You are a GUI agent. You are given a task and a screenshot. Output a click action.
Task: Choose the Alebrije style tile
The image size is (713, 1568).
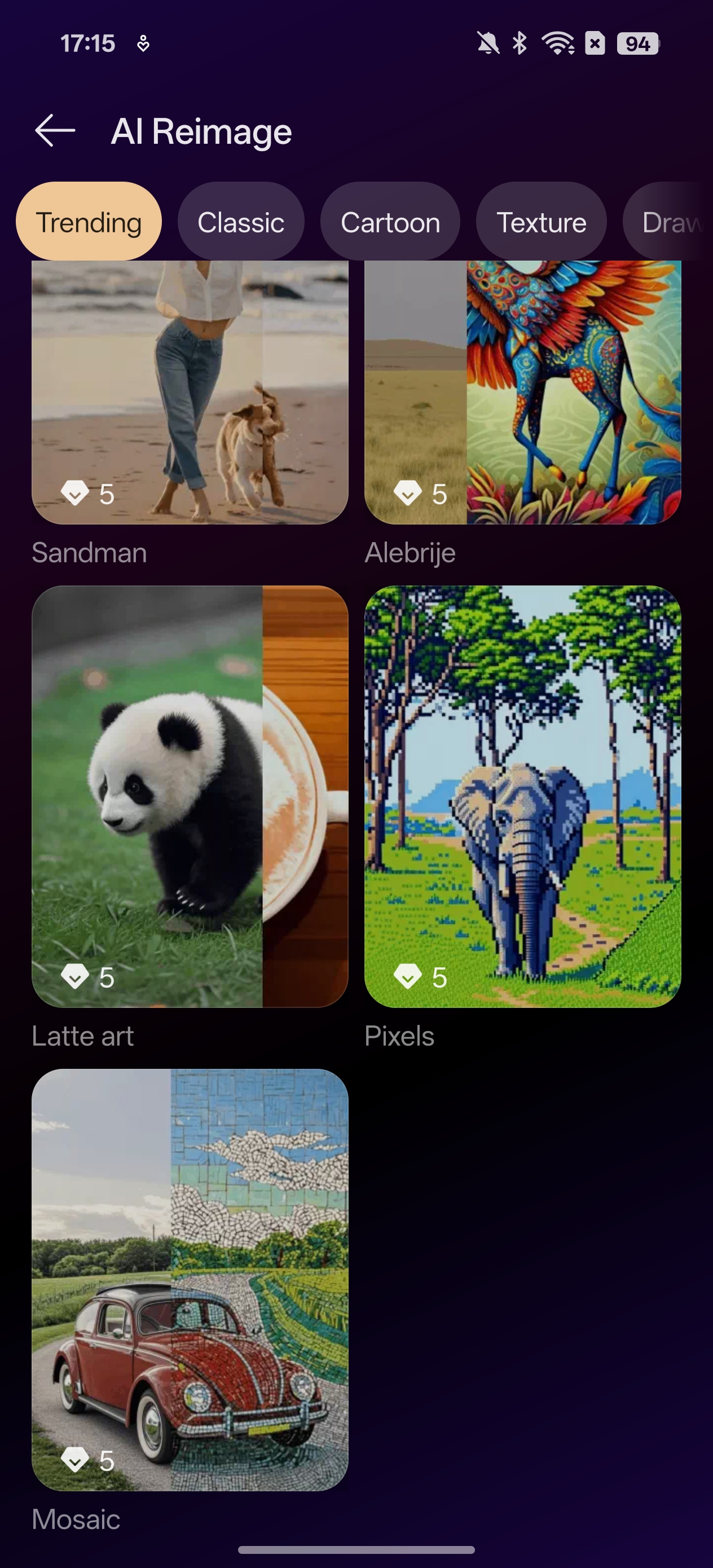[x=522, y=392]
